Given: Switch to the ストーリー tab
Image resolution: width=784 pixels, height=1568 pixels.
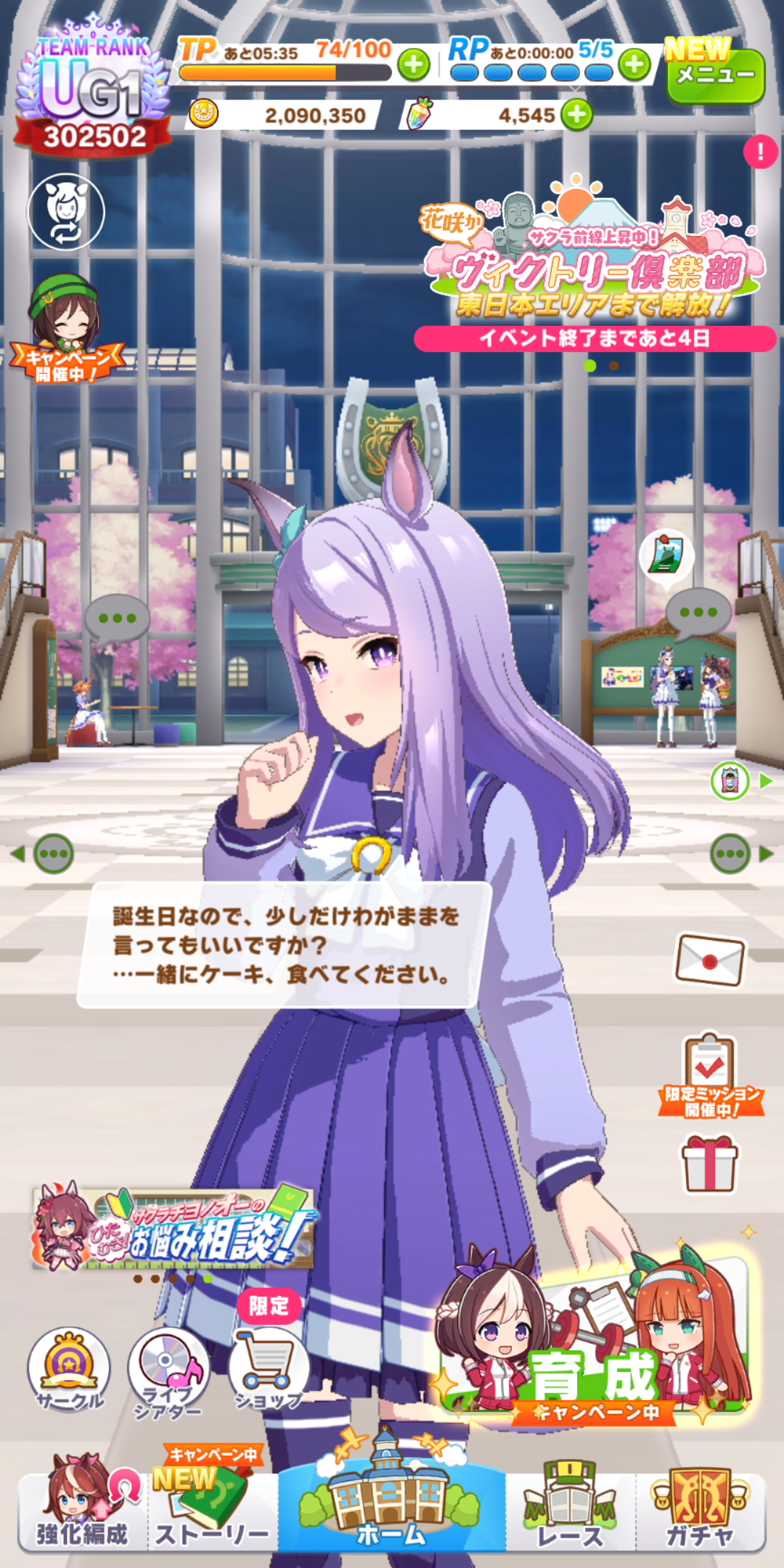Looking at the screenshot, I should tap(212, 1511).
